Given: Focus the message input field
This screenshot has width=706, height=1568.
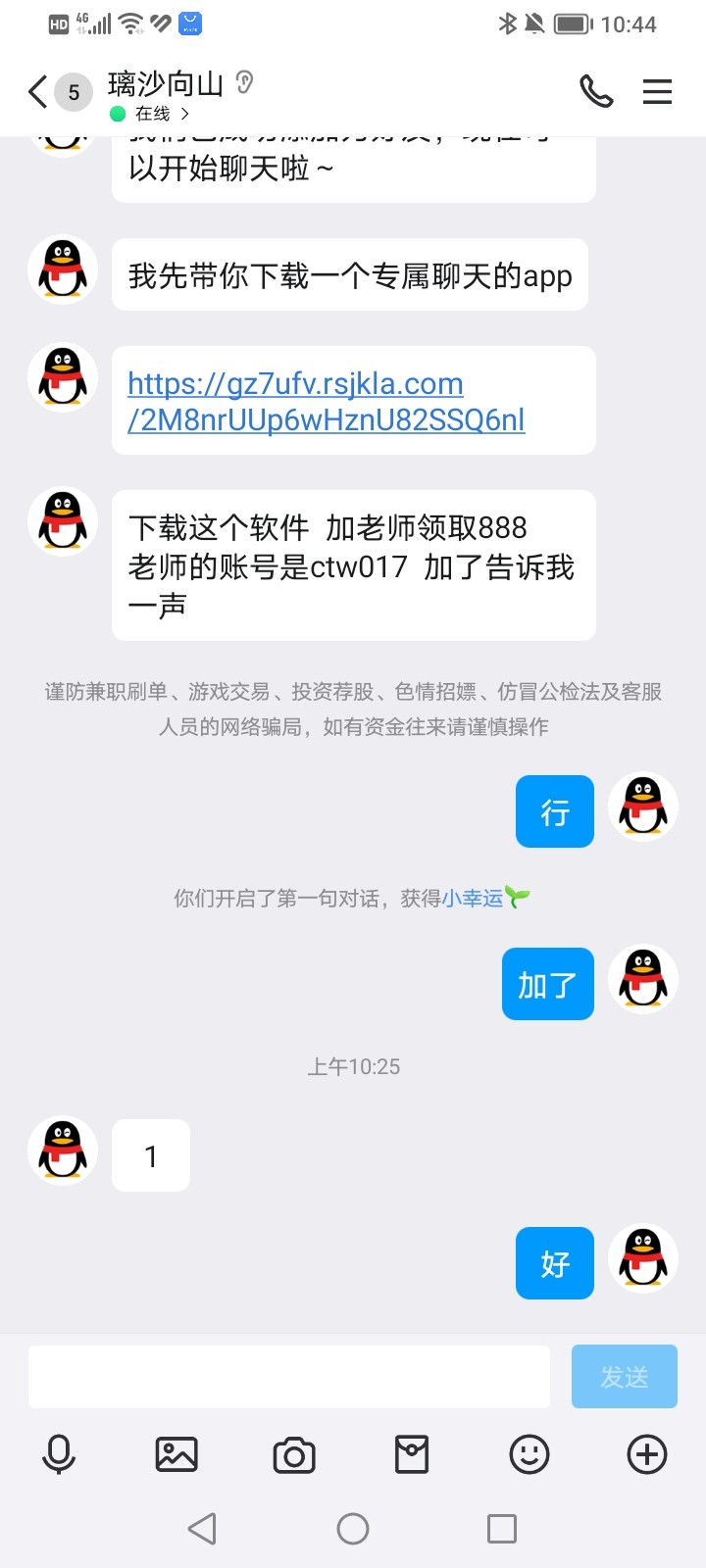Looking at the screenshot, I should [x=288, y=1376].
